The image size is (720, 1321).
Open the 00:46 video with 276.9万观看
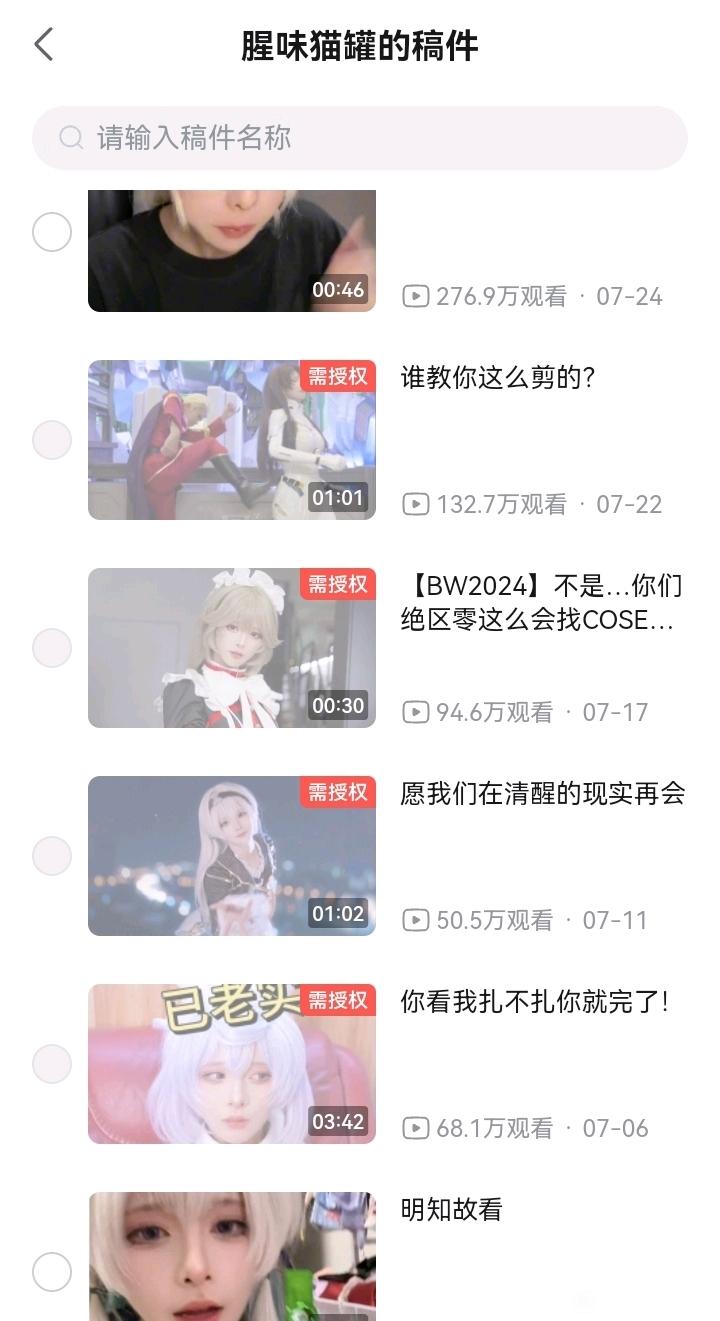(x=232, y=251)
